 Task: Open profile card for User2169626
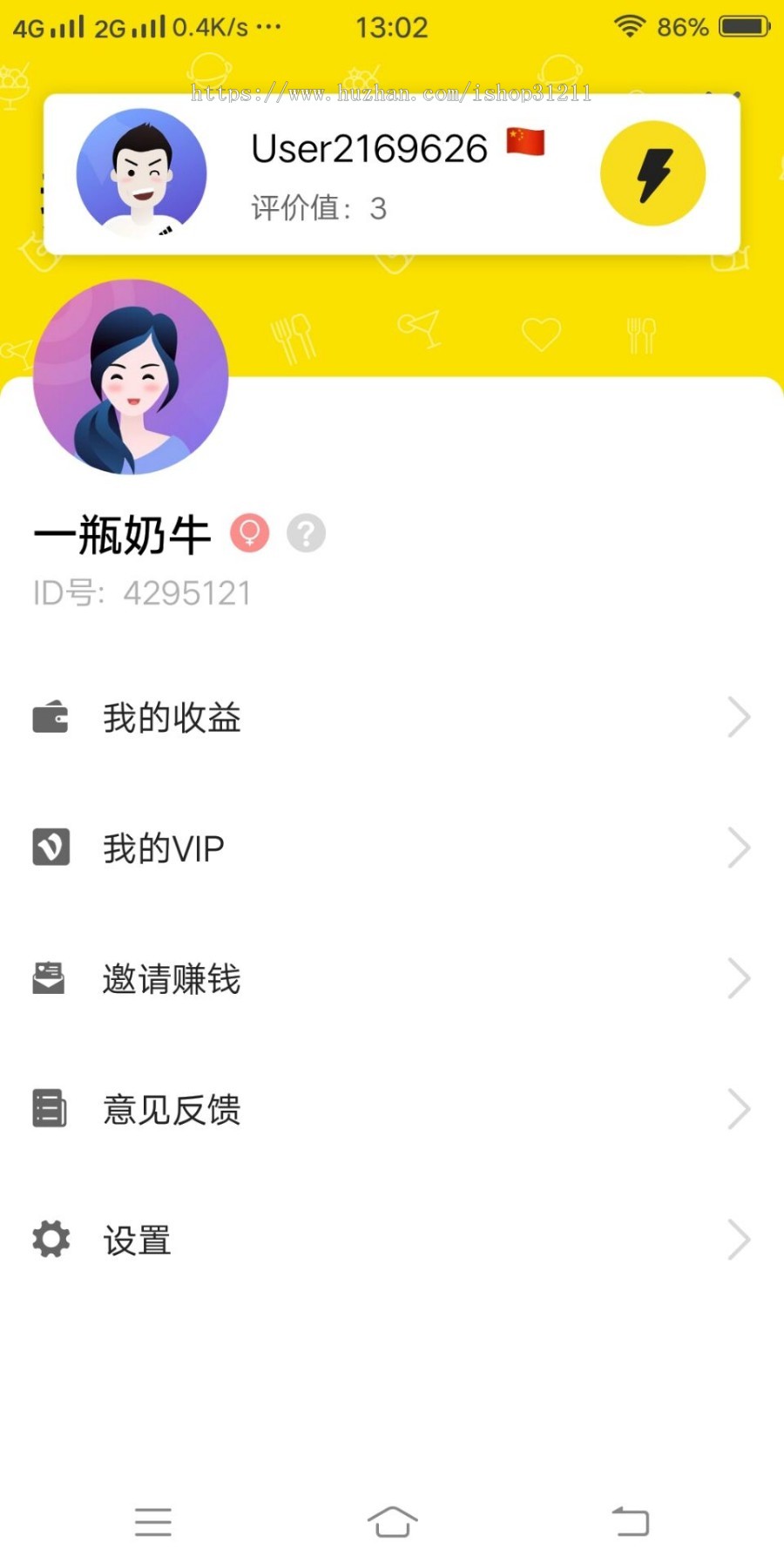tap(368, 148)
